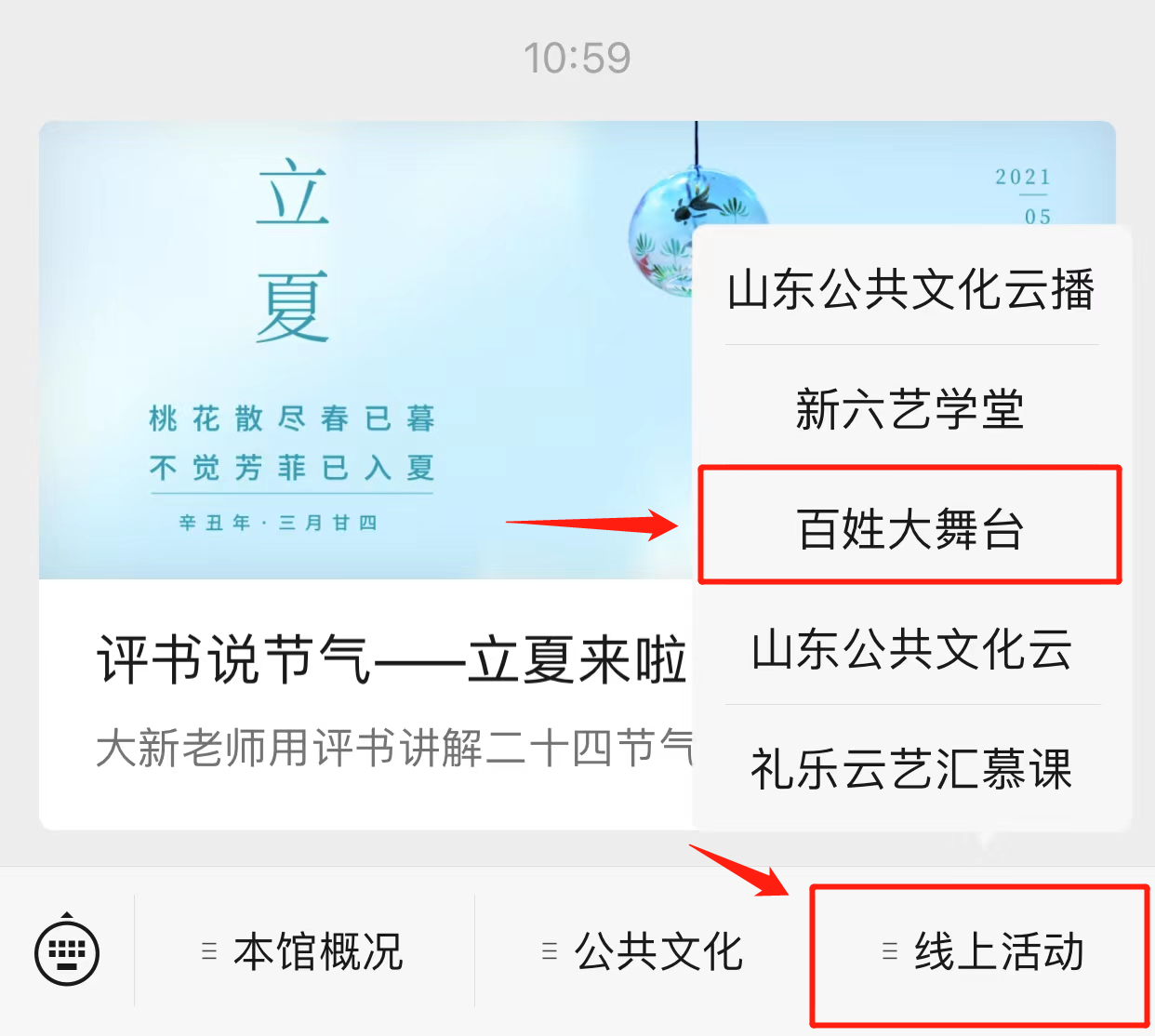Open the 本馆概况 menu

pos(304,951)
